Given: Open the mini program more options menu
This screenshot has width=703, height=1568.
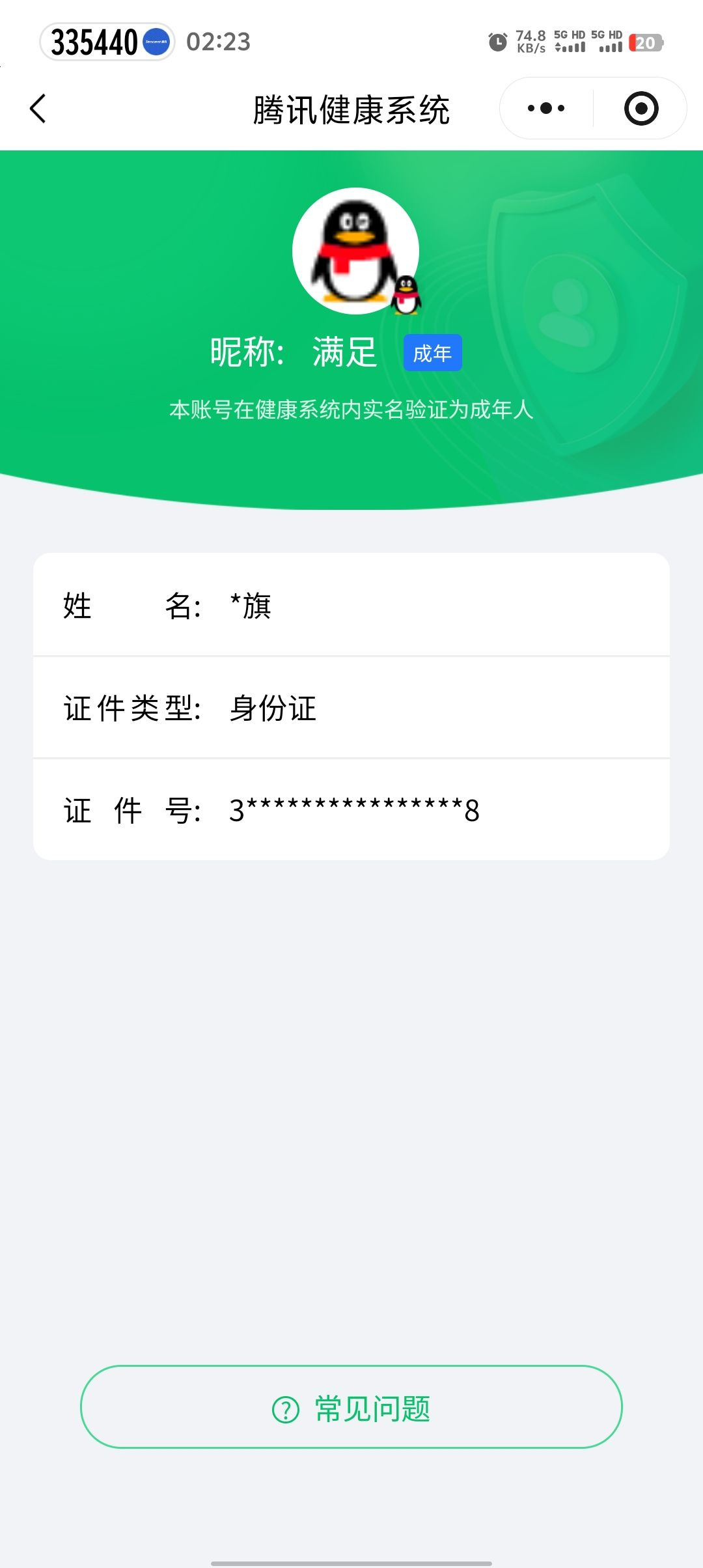Looking at the screenshot, I should (545, 107).
